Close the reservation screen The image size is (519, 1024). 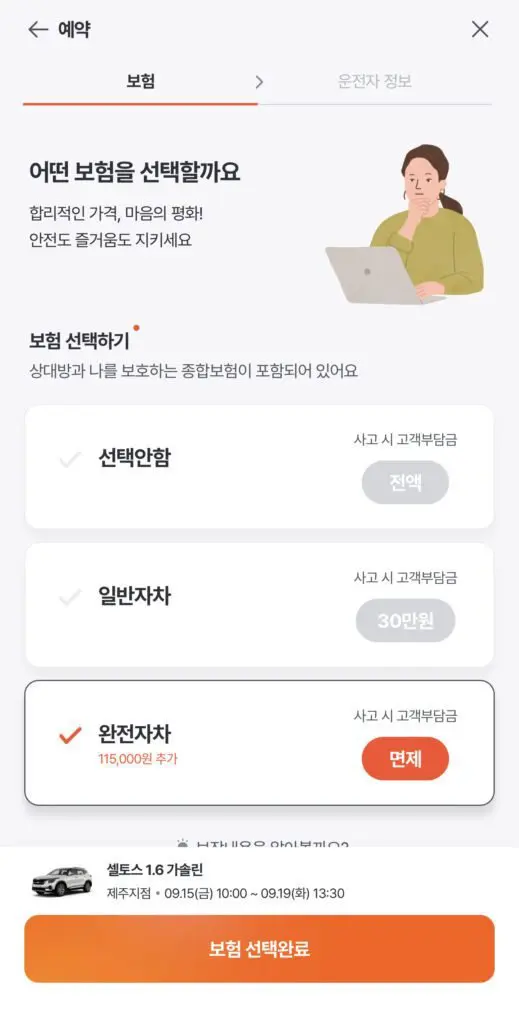pyautogui.click(x=480, y=29)
